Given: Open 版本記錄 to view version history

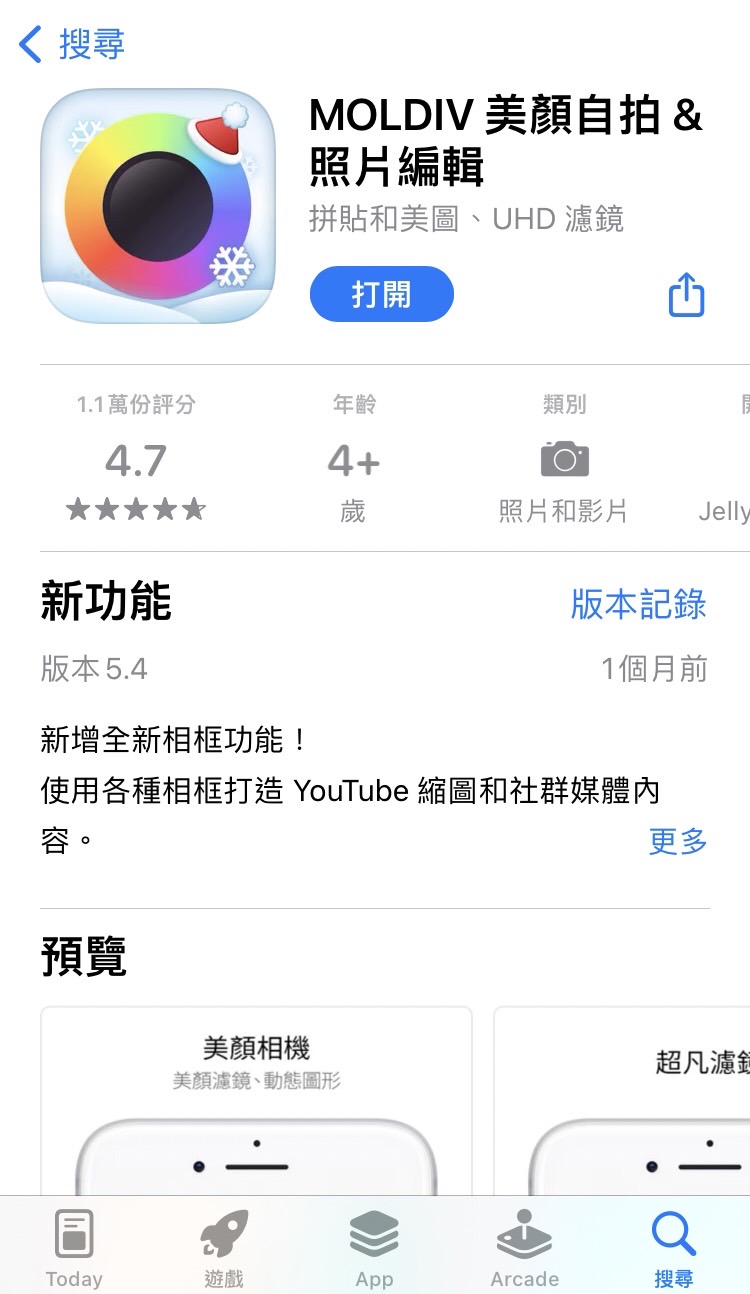Looking at the screenshot, I should [x=638, y=604].
